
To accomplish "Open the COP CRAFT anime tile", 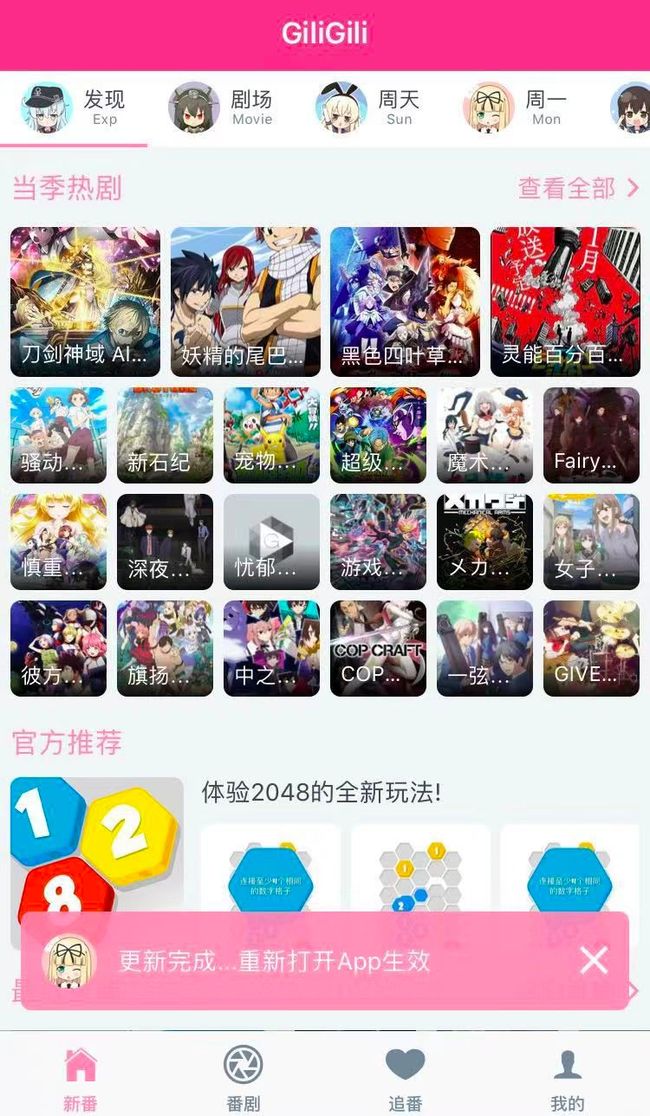I will tap(378, 648).
